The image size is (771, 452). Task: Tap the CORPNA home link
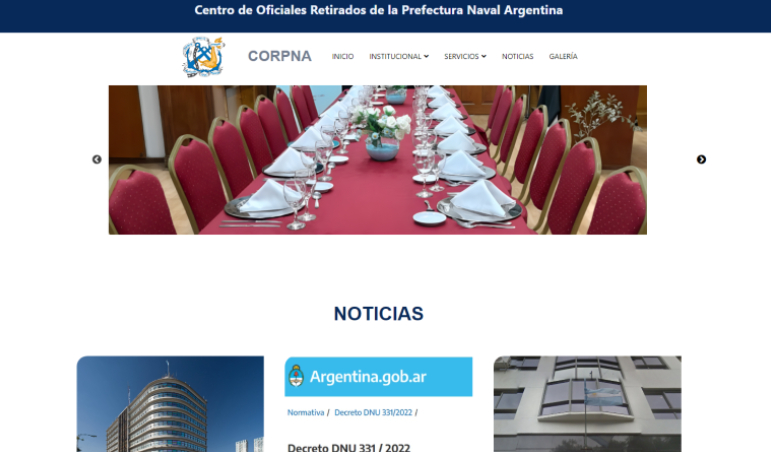tap(279, 57)
